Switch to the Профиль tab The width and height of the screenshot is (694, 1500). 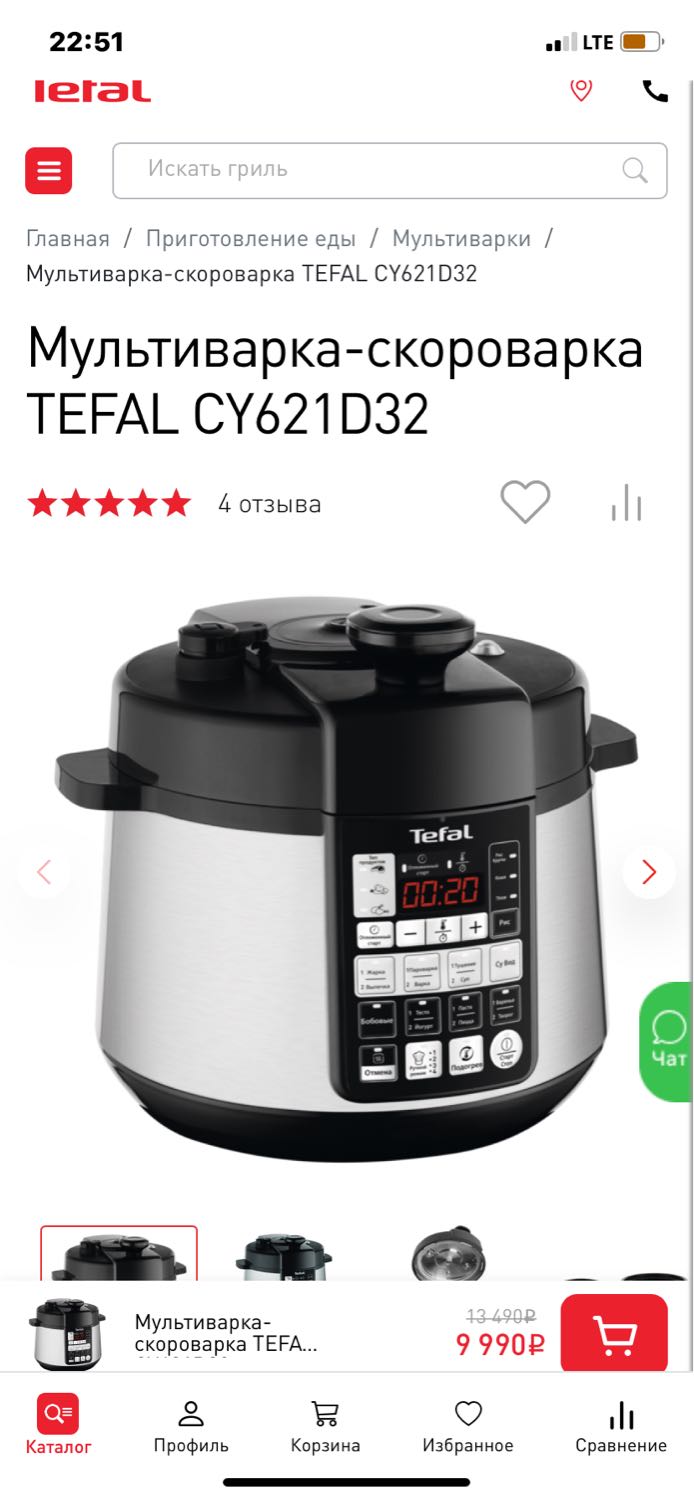pos(191,1426)
